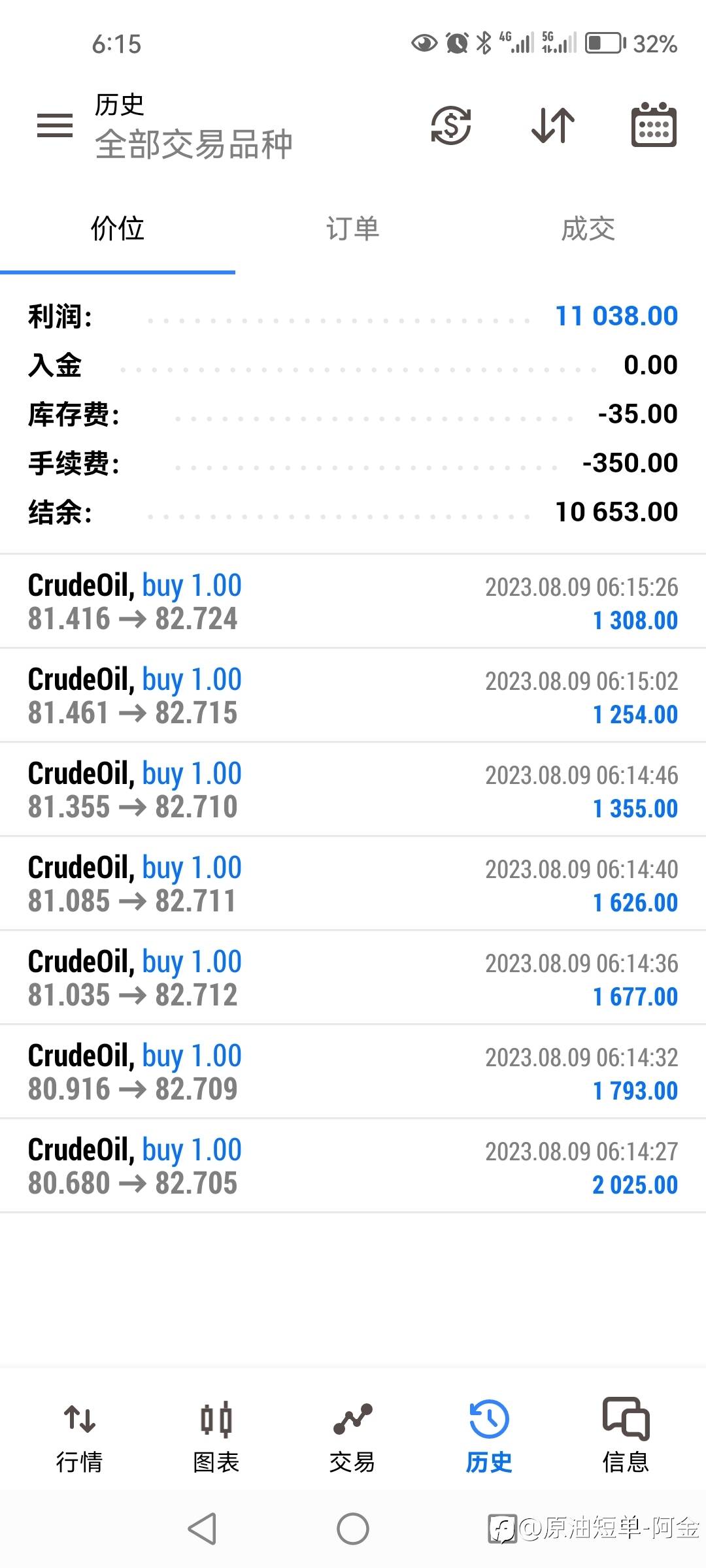The height and width of the screenshot is (1568, 706).
Task: Open CrudeOil trade with profit 1 677.00
Action: (x=353, y=978)
